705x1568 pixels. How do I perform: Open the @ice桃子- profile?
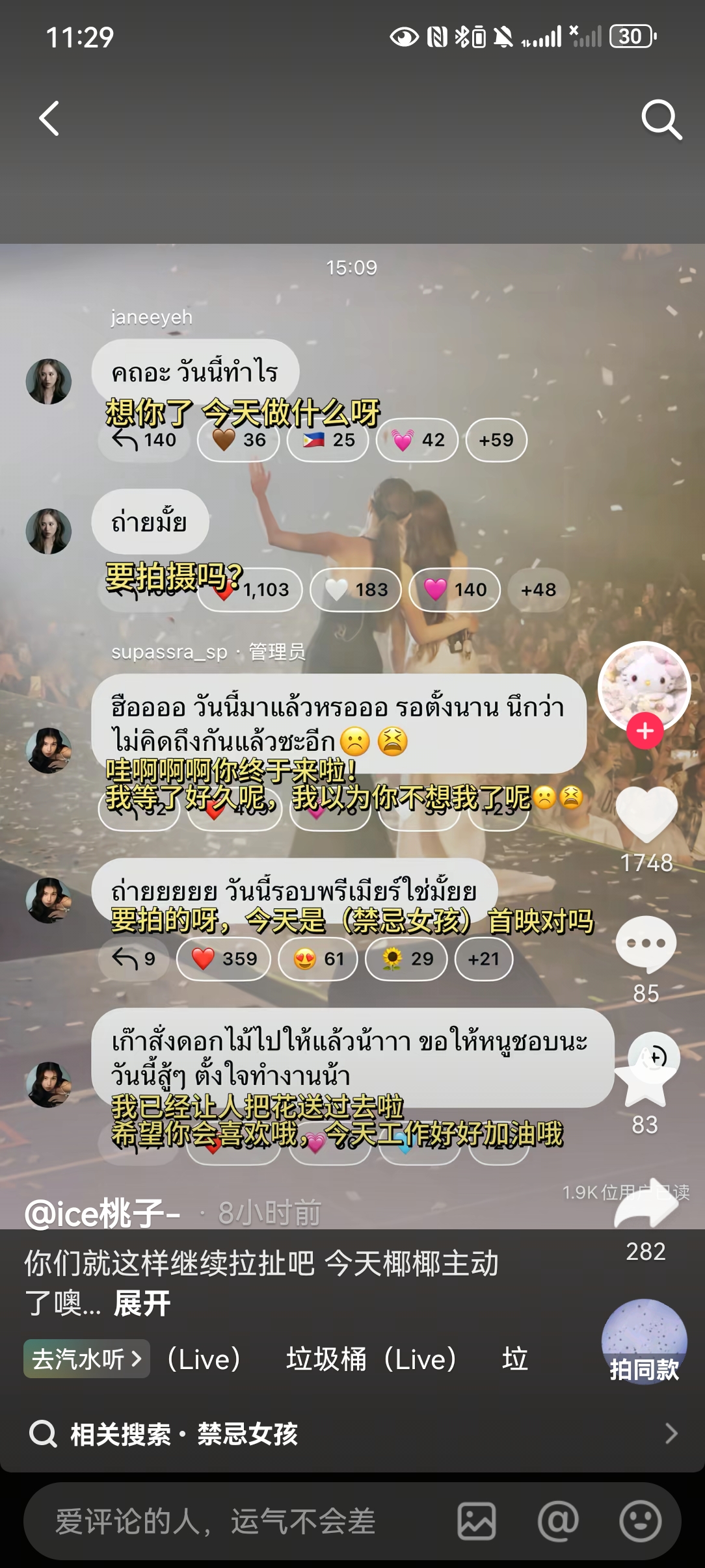click(103, 1213)
